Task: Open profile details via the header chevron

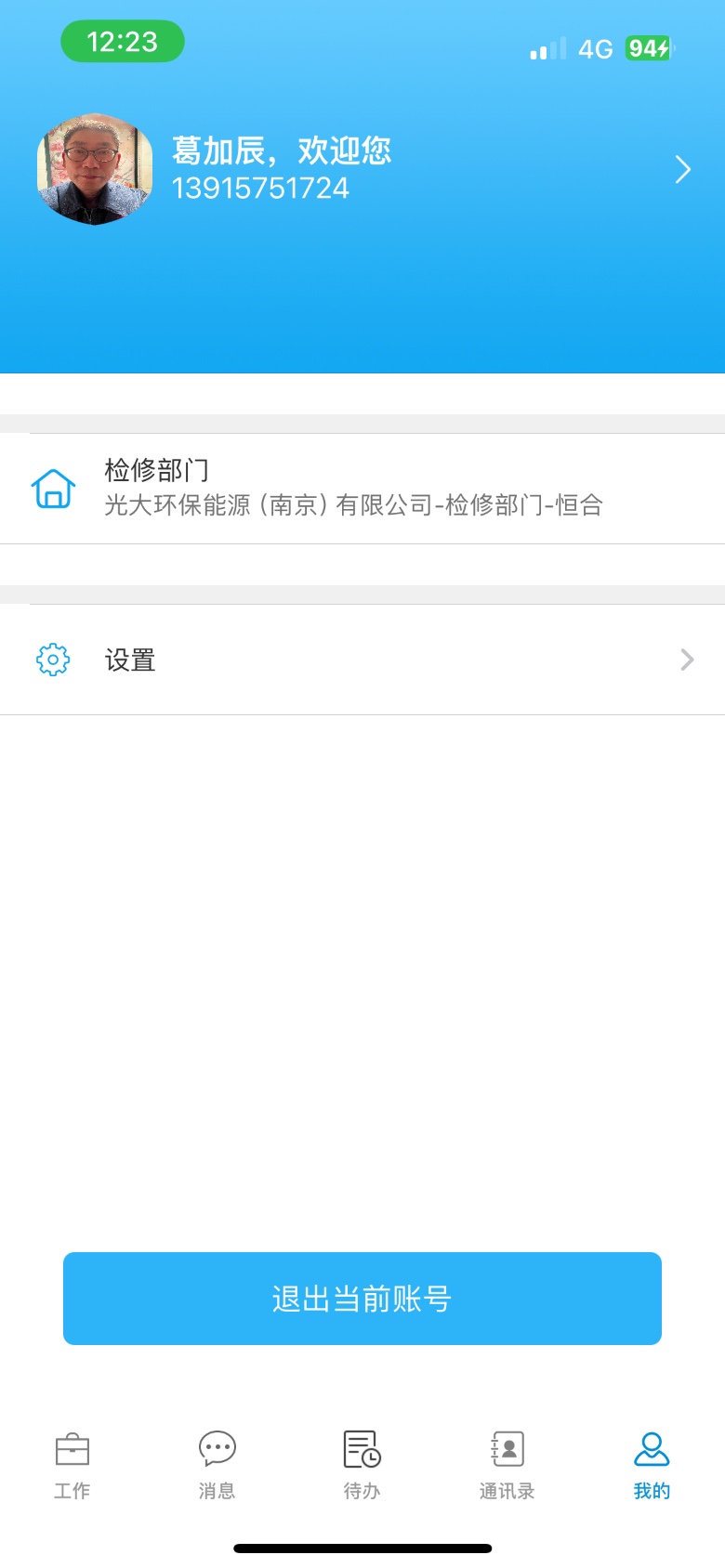Action: click(683, 169)
